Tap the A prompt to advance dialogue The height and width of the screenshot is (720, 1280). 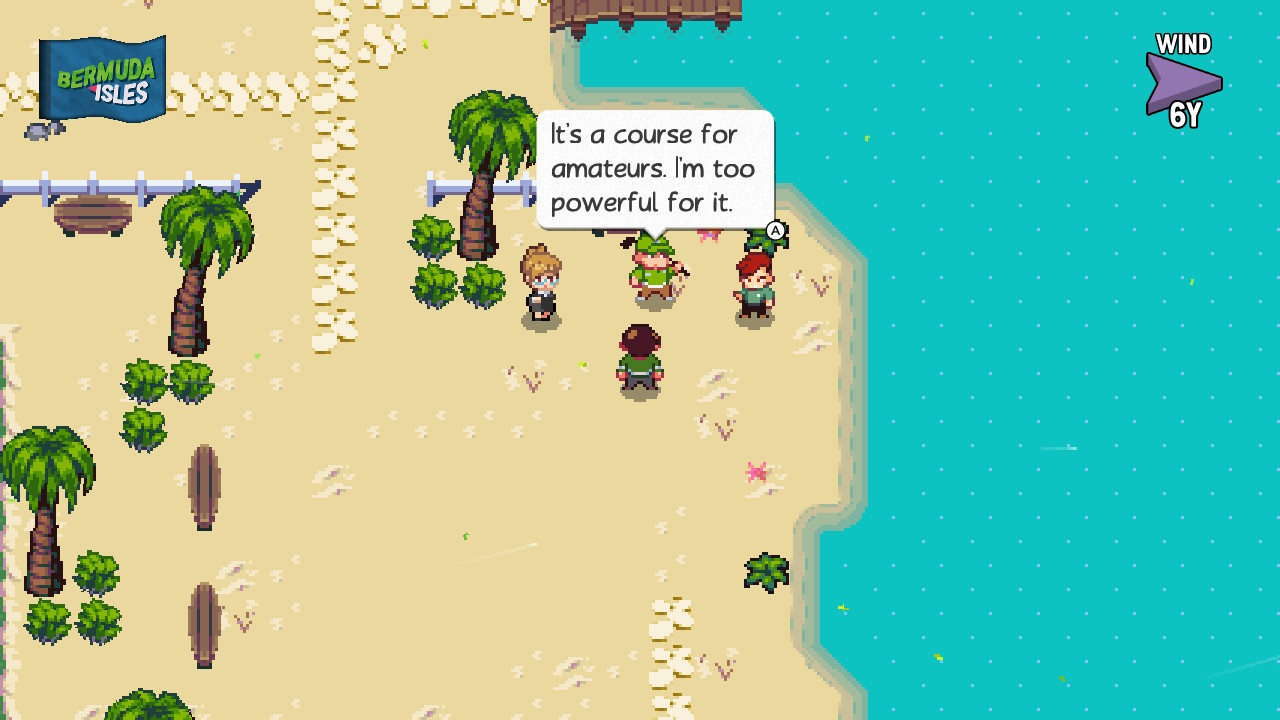point(775,231)
